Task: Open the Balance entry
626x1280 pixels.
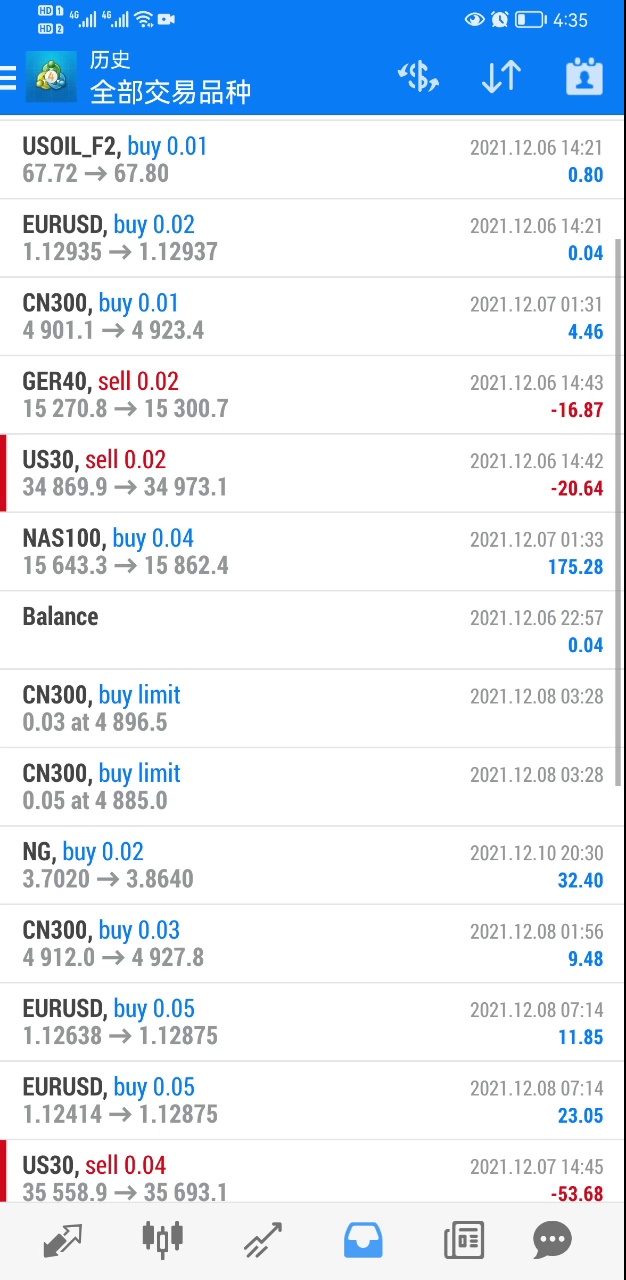Action: (312, 630)
